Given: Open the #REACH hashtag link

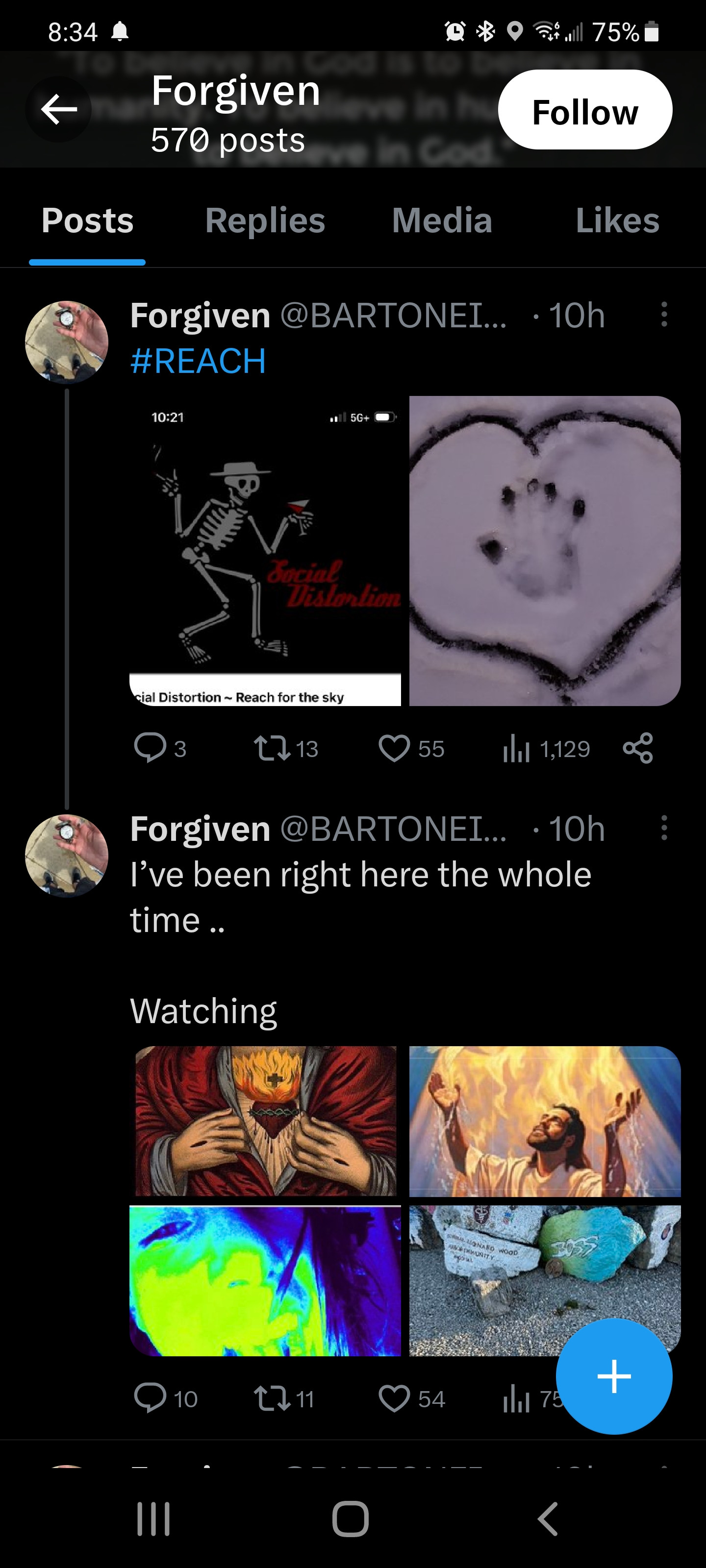Looking at the screenshot, I should (198, 361).
